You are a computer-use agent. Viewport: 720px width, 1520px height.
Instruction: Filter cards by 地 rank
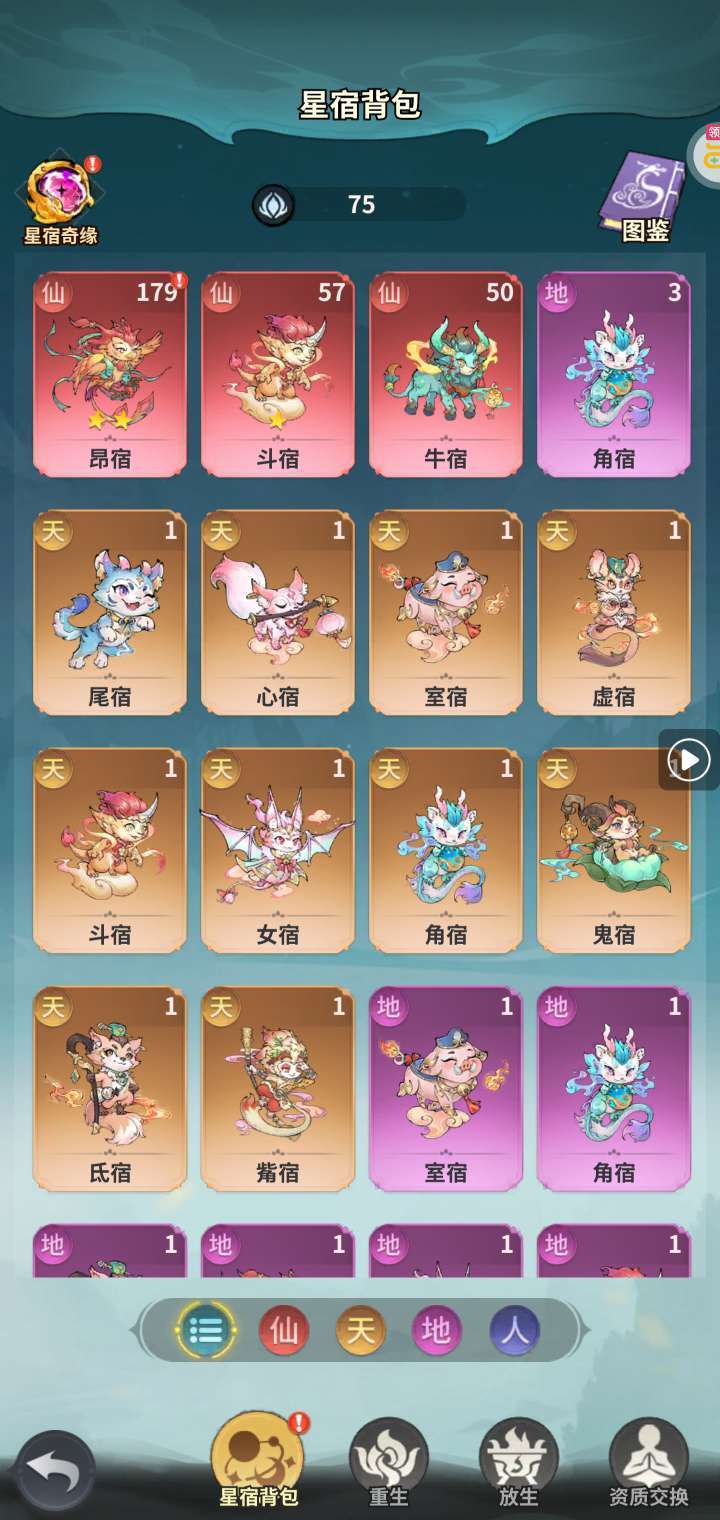[437, 1331]
